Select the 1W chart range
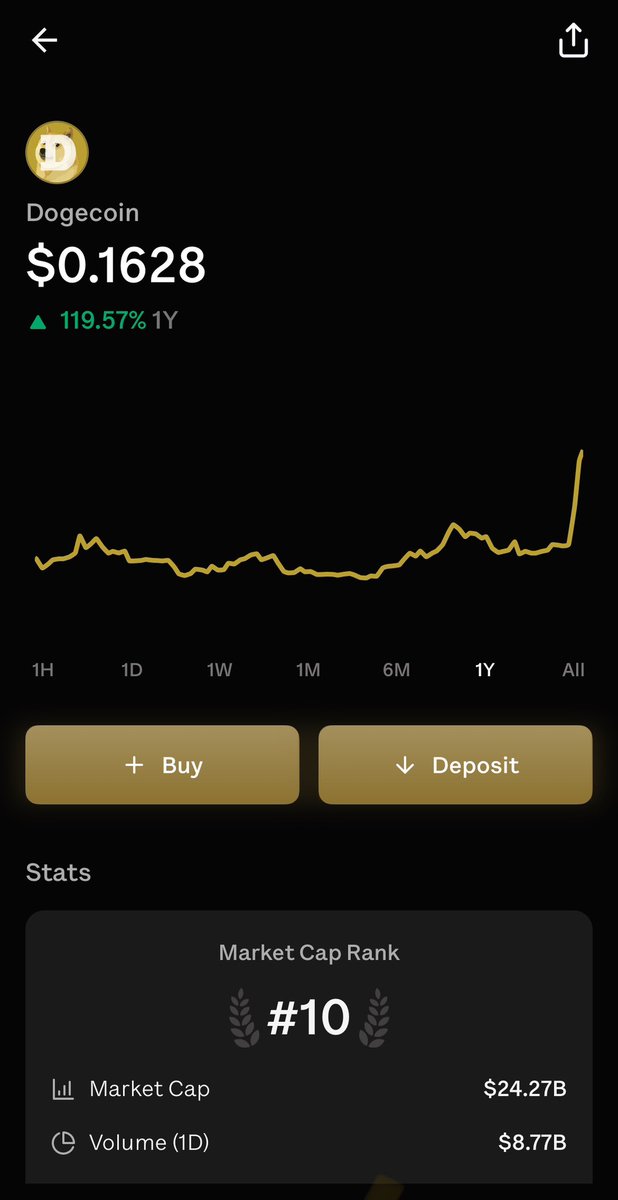618x1200 pixels. (x=219, y=670)
